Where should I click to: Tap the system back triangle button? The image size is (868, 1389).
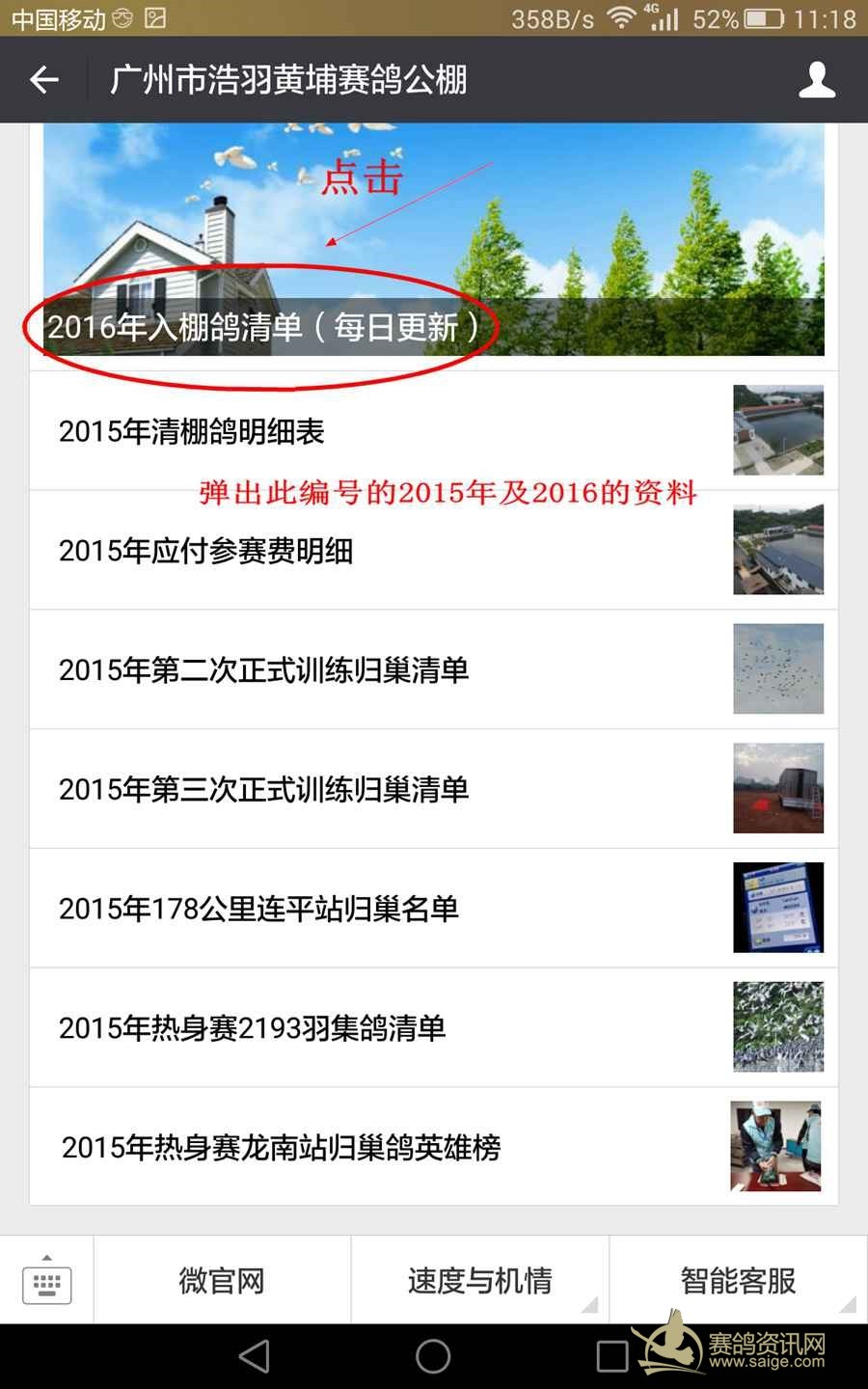(255, 1356)
